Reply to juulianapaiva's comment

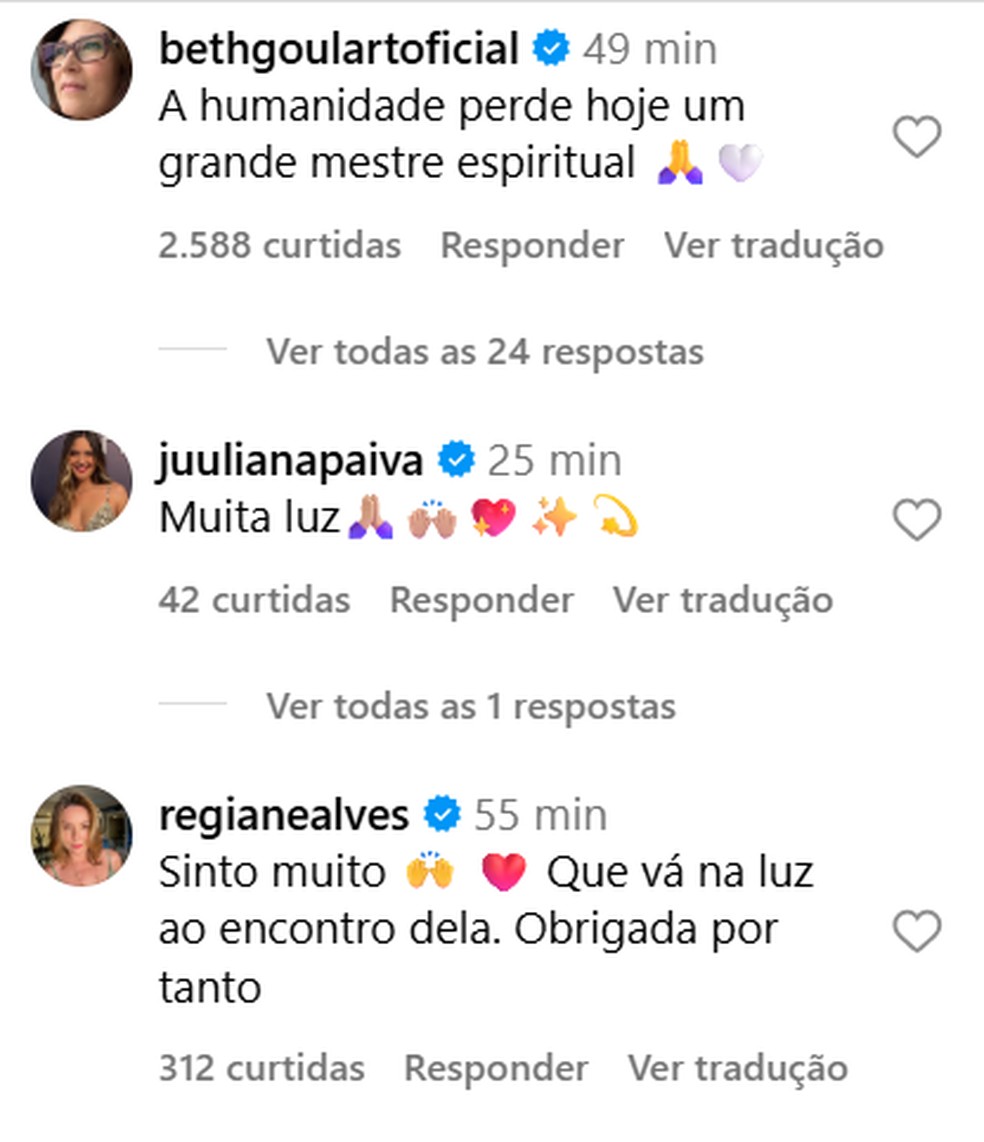(482, 599)
